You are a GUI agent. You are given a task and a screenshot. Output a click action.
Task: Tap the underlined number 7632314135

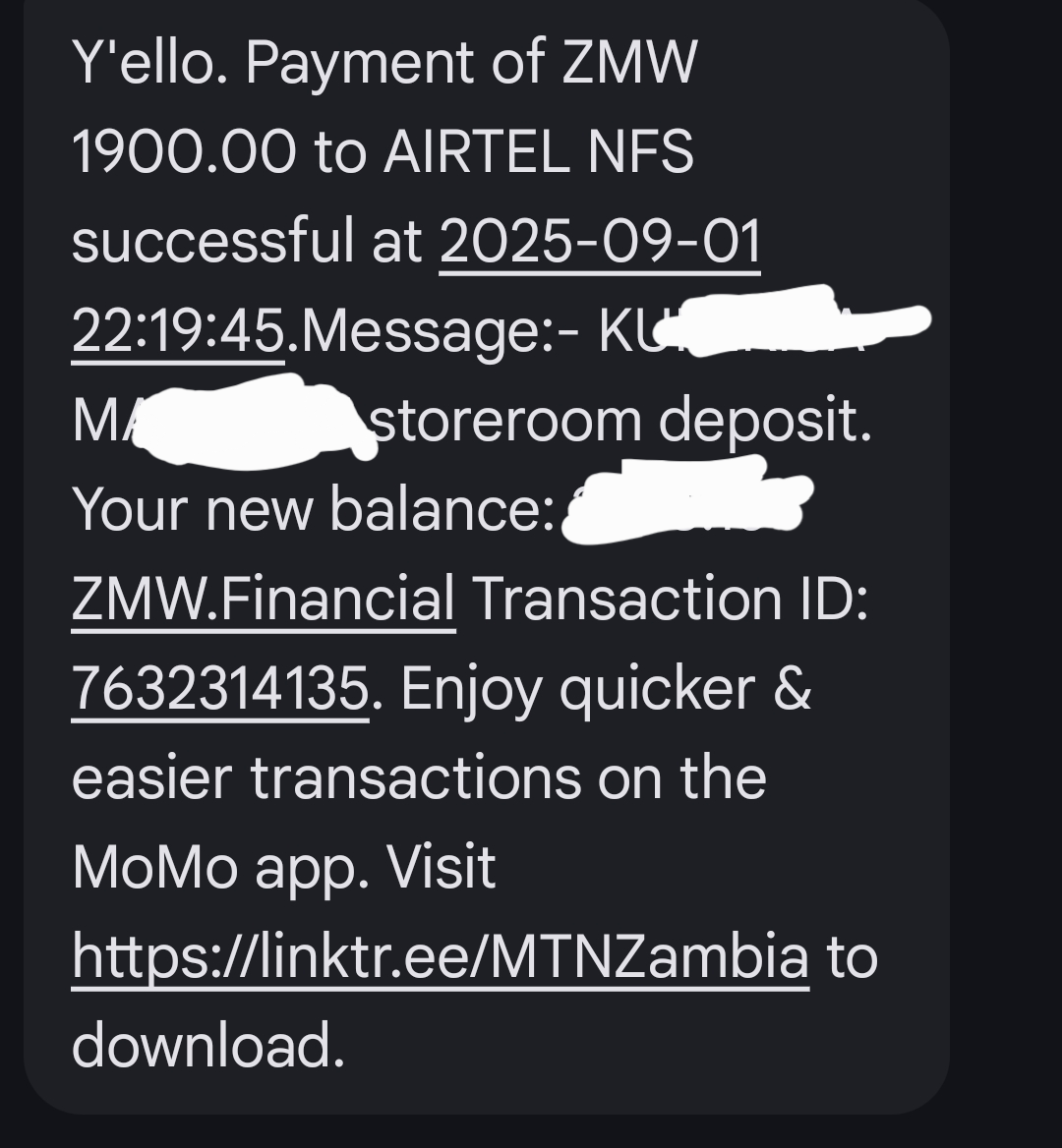(x=220, y=689)
